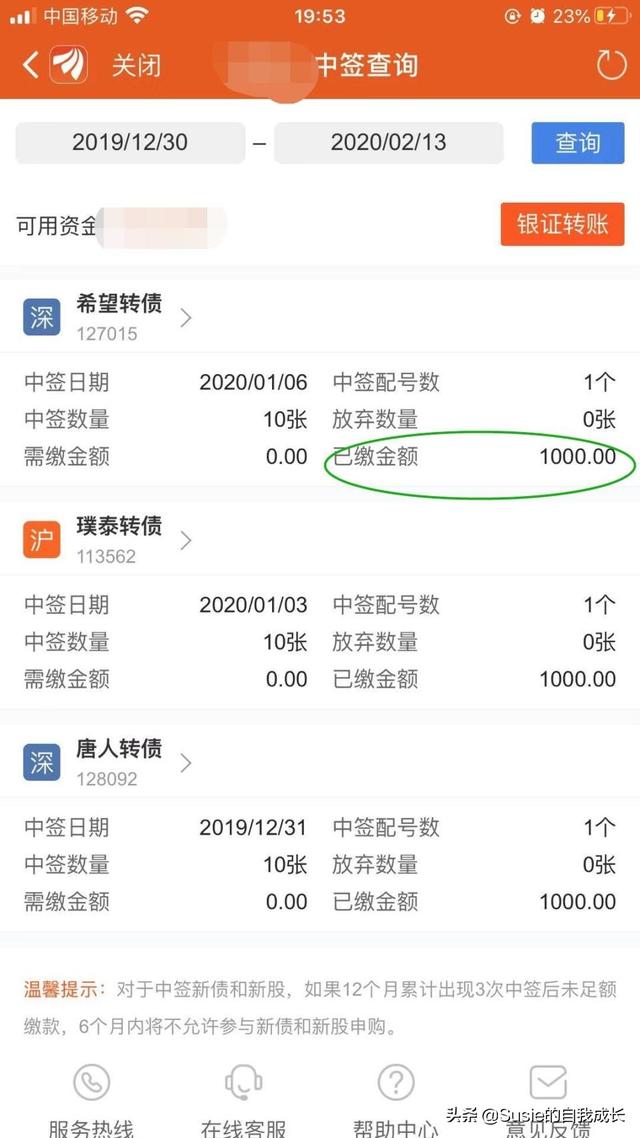Tap the blue 查询 button
The image size is (640, 1138).
coord(578,142)
